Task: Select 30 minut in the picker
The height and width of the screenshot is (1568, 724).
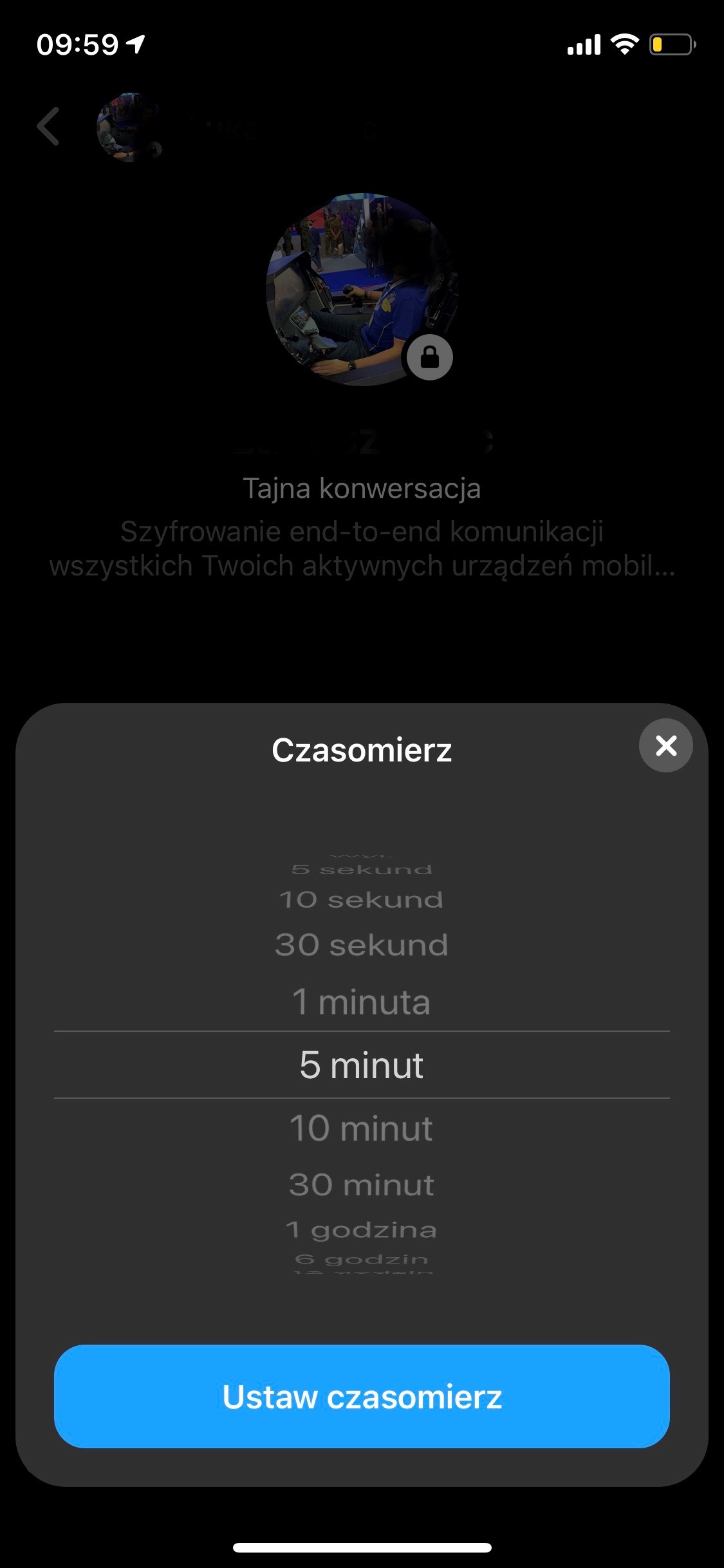Action: coord(362,1184)
